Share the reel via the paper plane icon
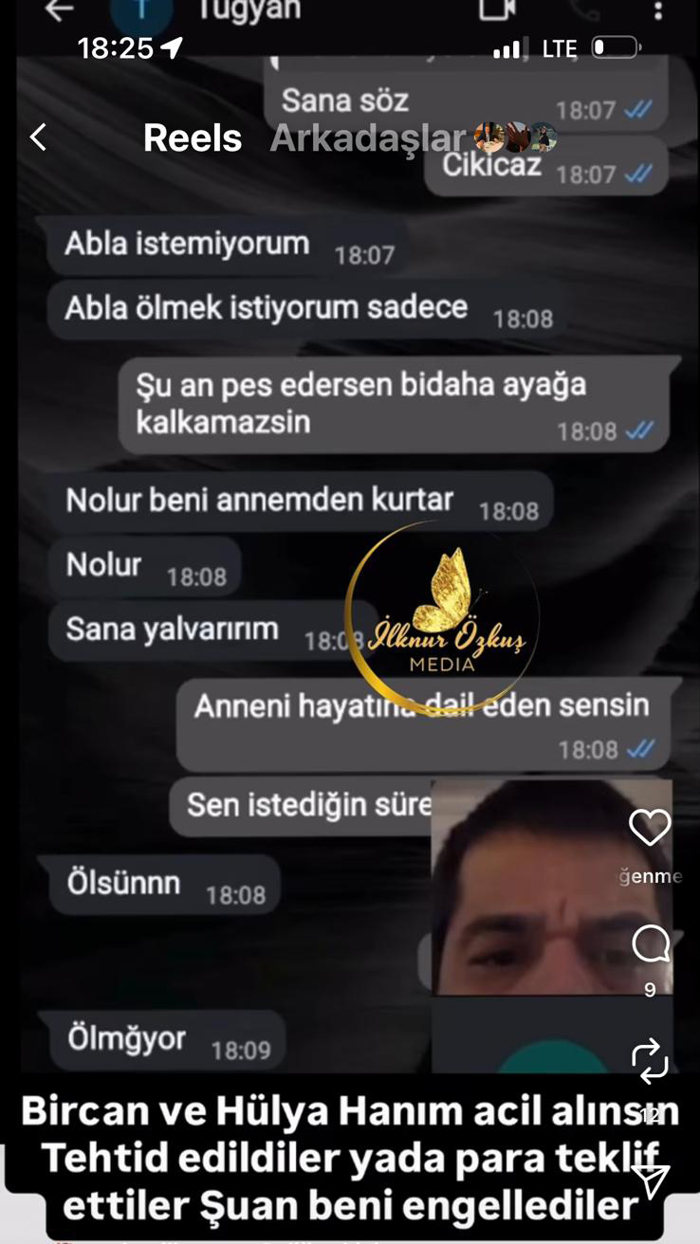Image resolution: width=700 pixels, height=1244 pixels. (651, 1181)
